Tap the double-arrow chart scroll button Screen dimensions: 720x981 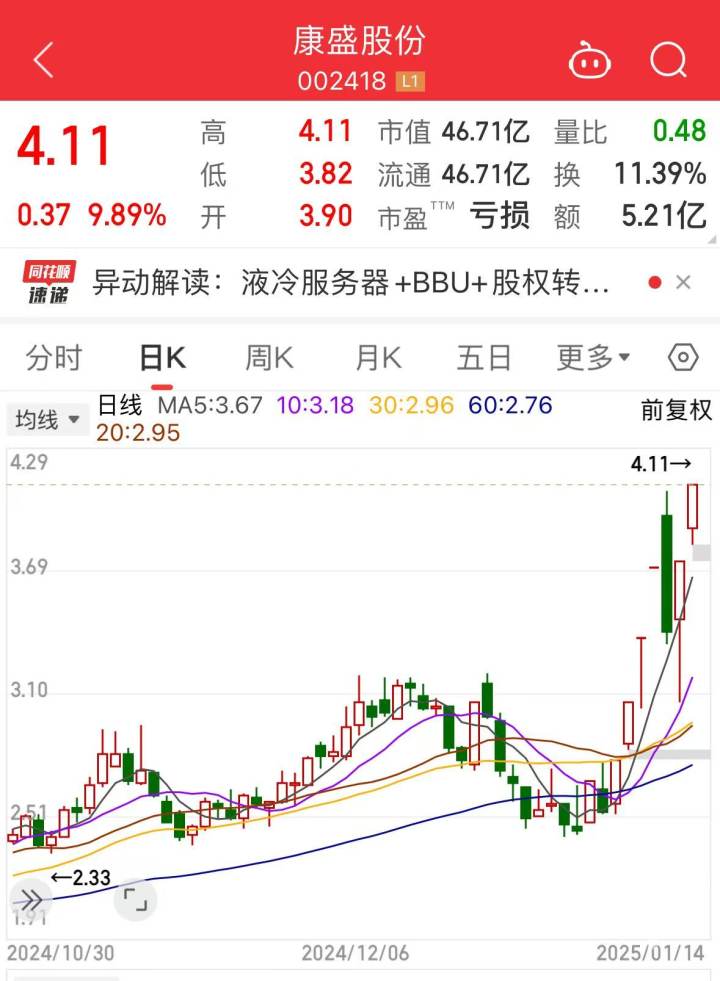(x=30, y=899)
